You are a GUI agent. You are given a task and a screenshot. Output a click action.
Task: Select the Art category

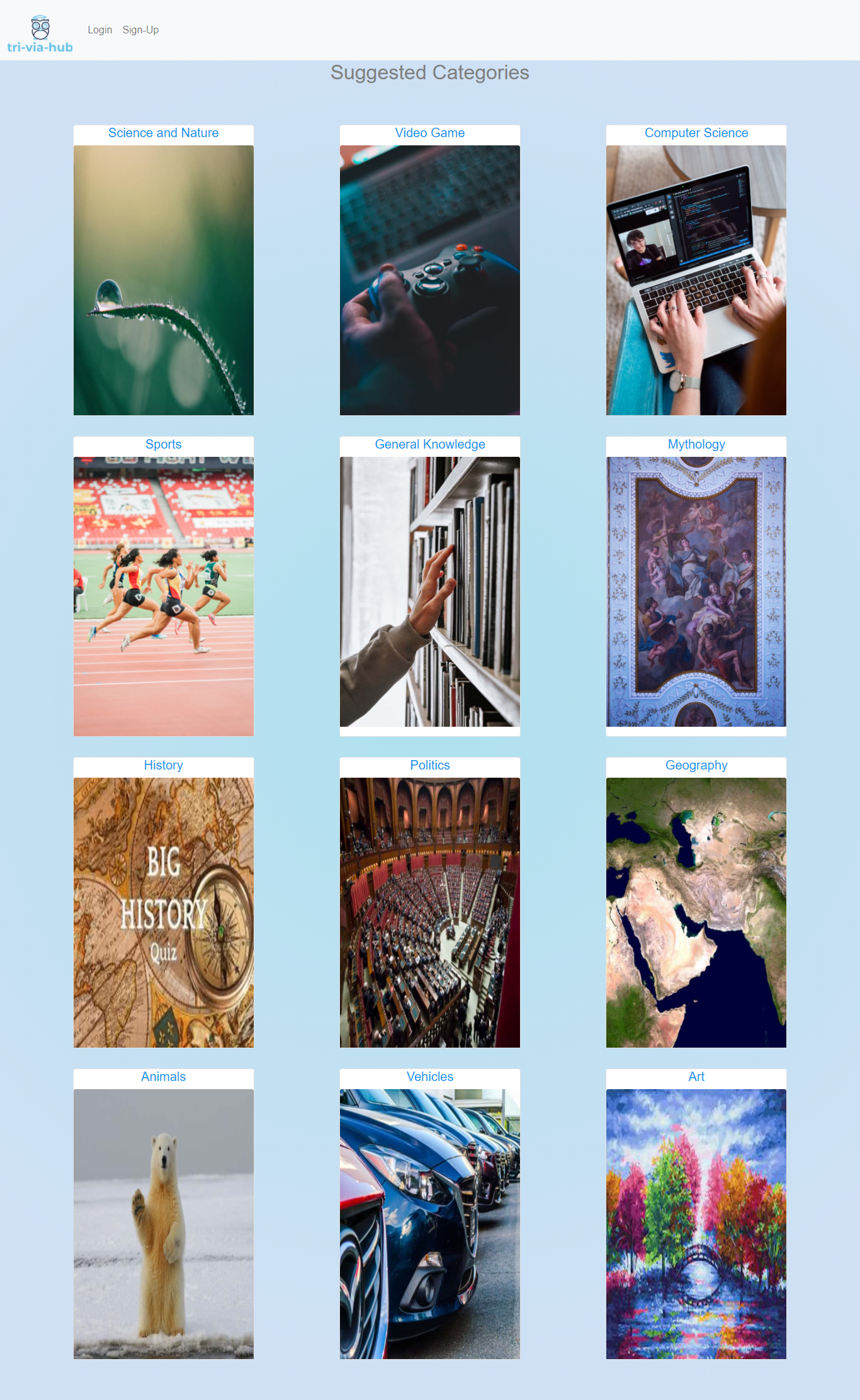(696, 1077)
